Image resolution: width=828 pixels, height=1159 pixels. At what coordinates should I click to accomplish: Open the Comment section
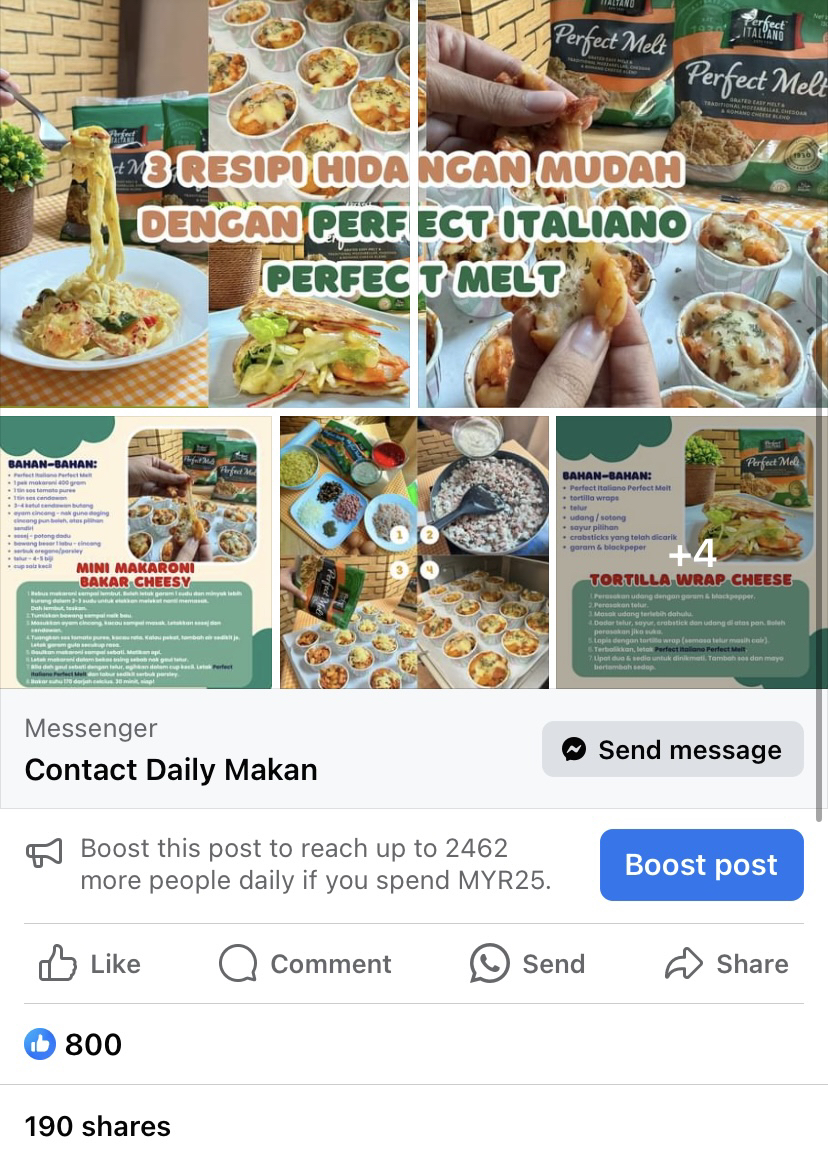306,964
